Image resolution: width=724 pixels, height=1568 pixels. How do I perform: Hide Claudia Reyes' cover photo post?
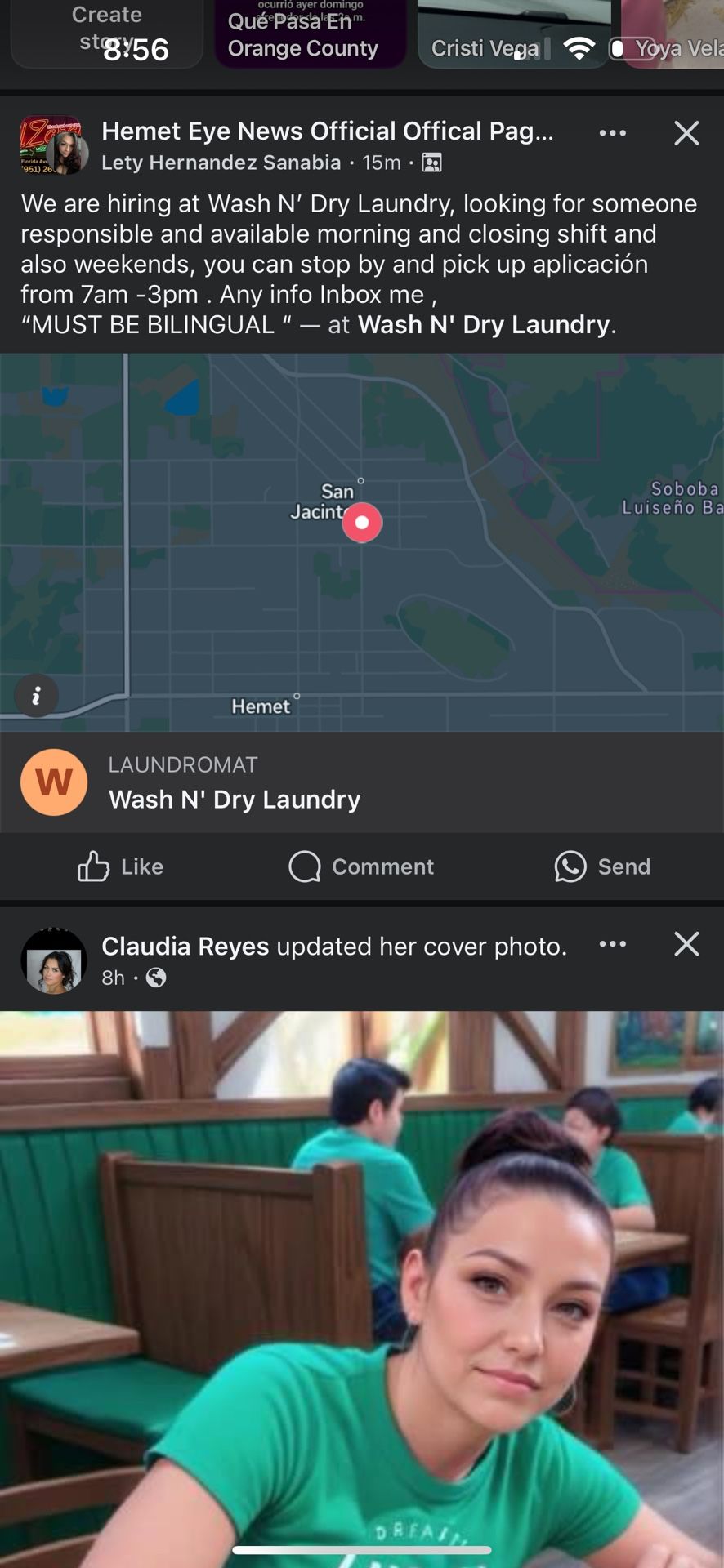pyautogui.click(x=686, y=944)
